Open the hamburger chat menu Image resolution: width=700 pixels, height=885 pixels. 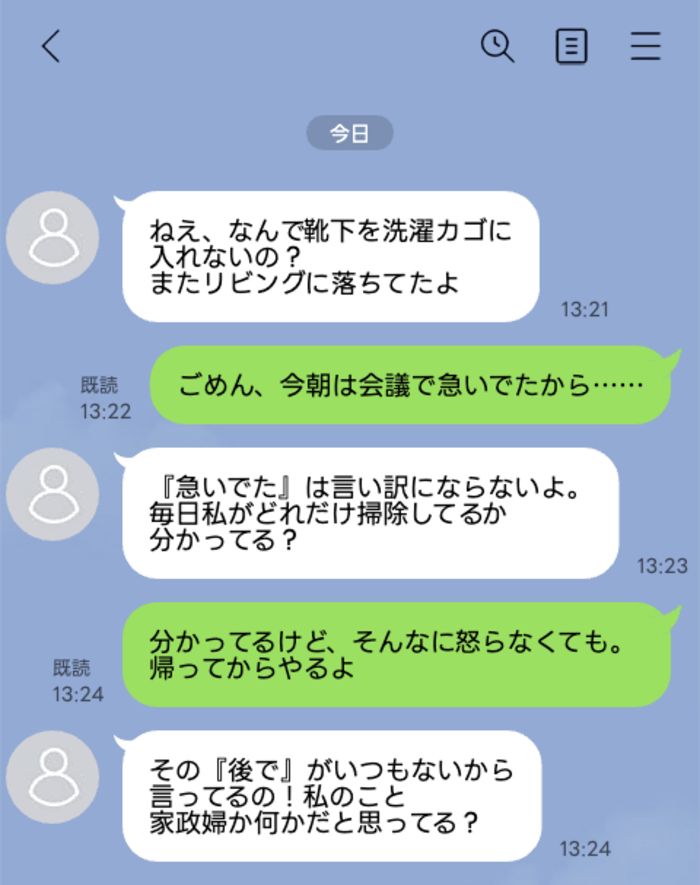pyautogui.click(x=646, y=46)
